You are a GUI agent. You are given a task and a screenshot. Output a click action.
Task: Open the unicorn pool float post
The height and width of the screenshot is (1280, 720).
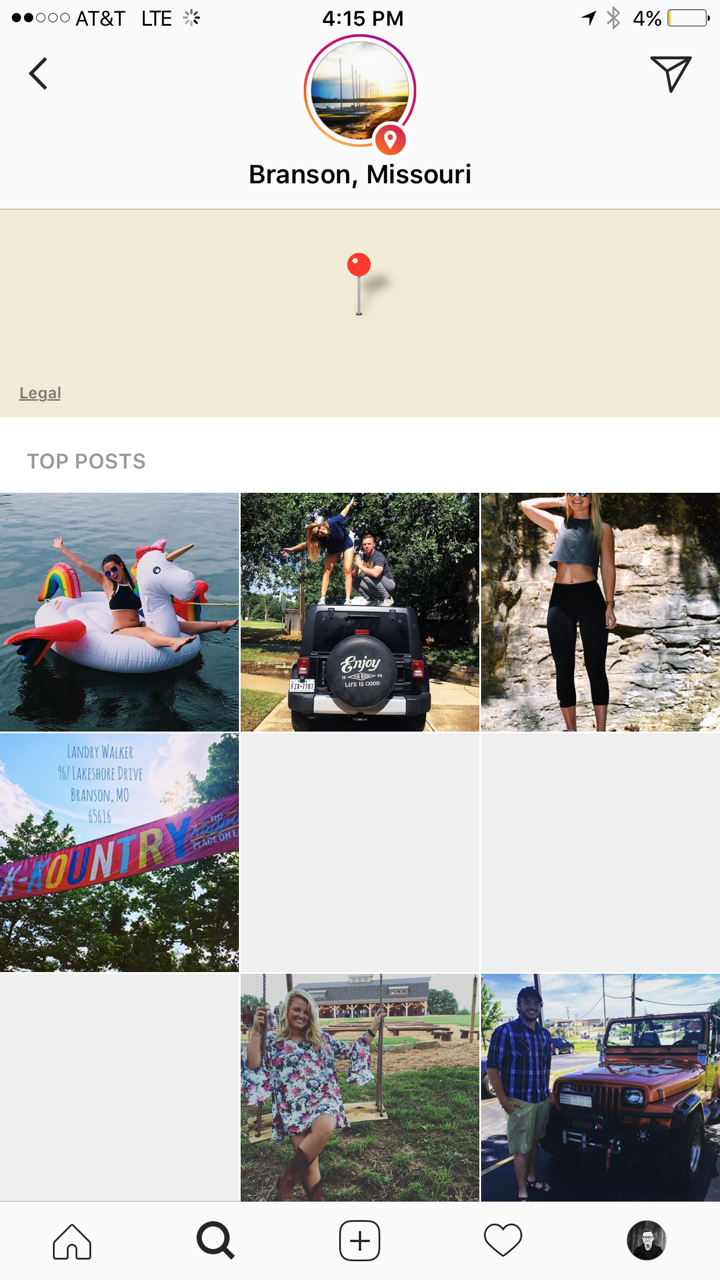pos(119,612)
